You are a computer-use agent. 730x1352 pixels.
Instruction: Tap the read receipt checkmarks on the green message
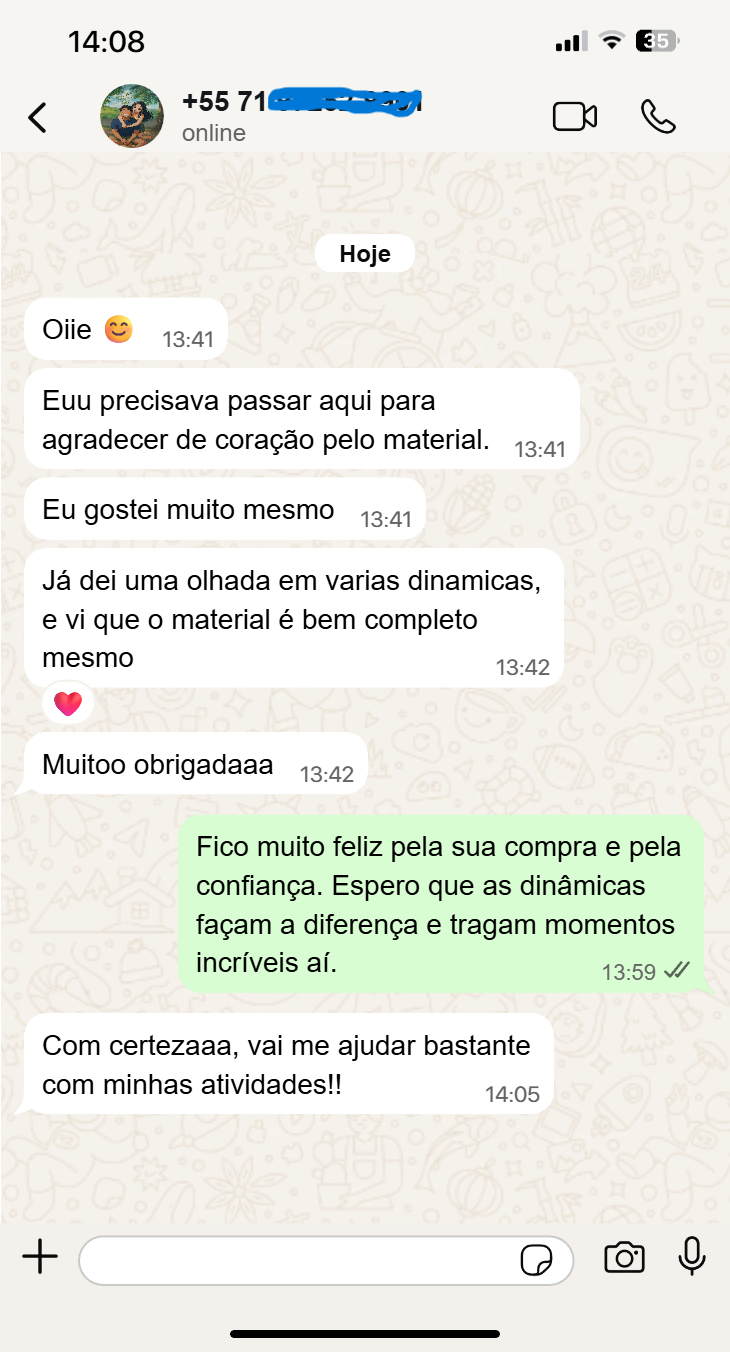pyautogui.click(x=678, y=969)
